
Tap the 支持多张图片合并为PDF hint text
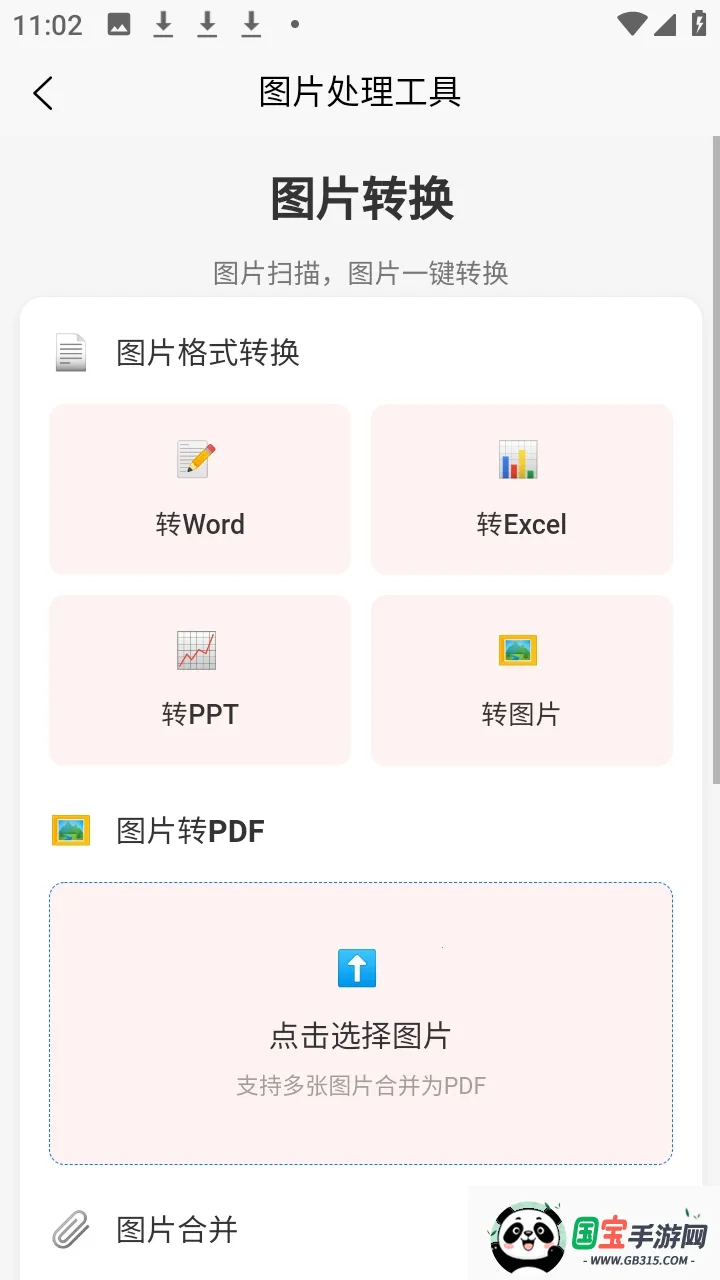tap(359, 1085)
